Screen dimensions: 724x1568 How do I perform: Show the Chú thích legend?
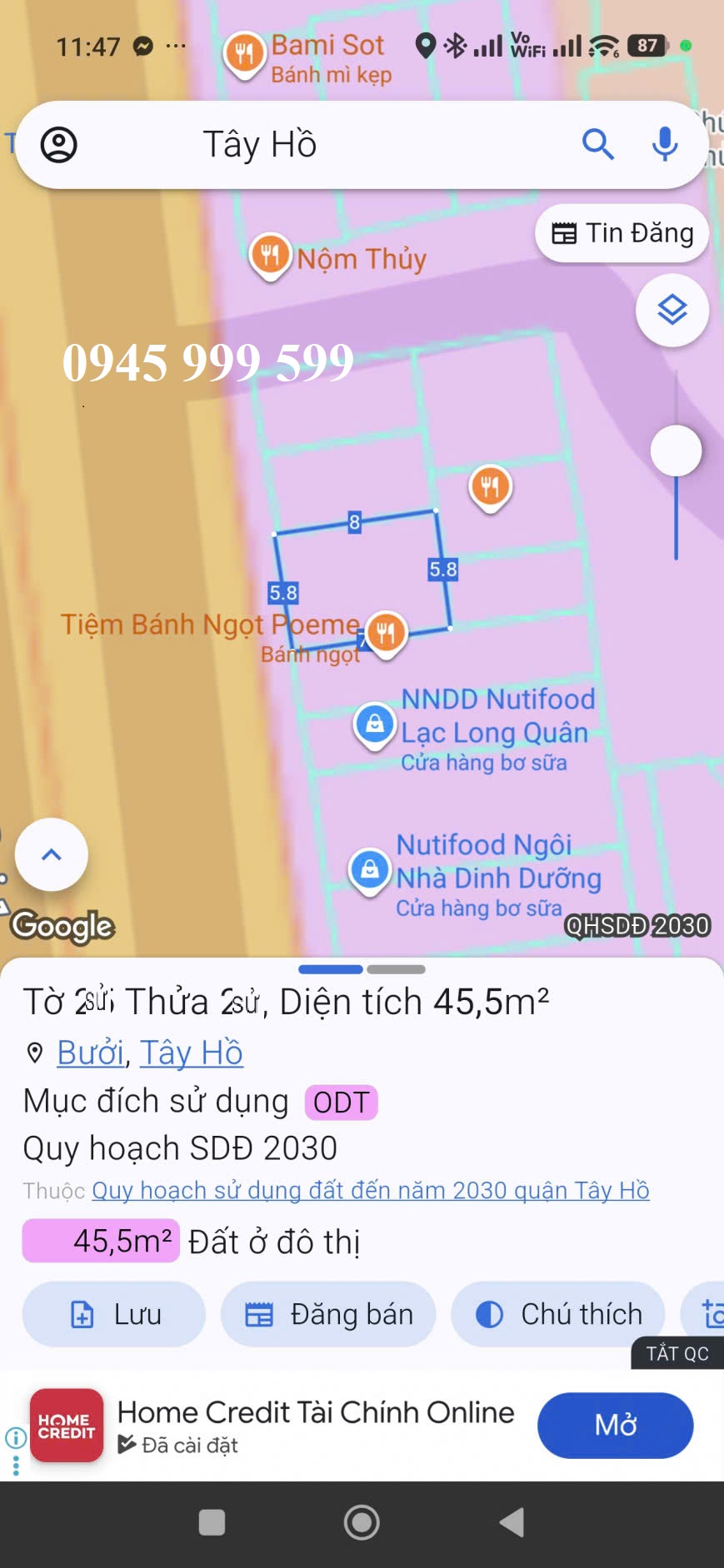pyautogui.click(x=558, y=1315)
